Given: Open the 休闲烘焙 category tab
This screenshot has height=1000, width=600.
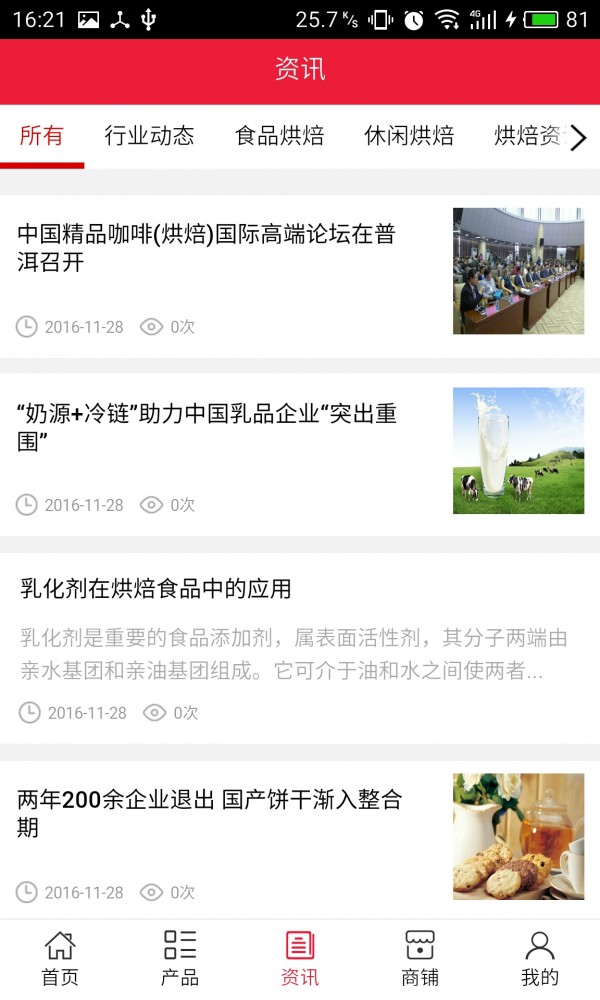Looking at the screenshot, I should pos(409,136).
